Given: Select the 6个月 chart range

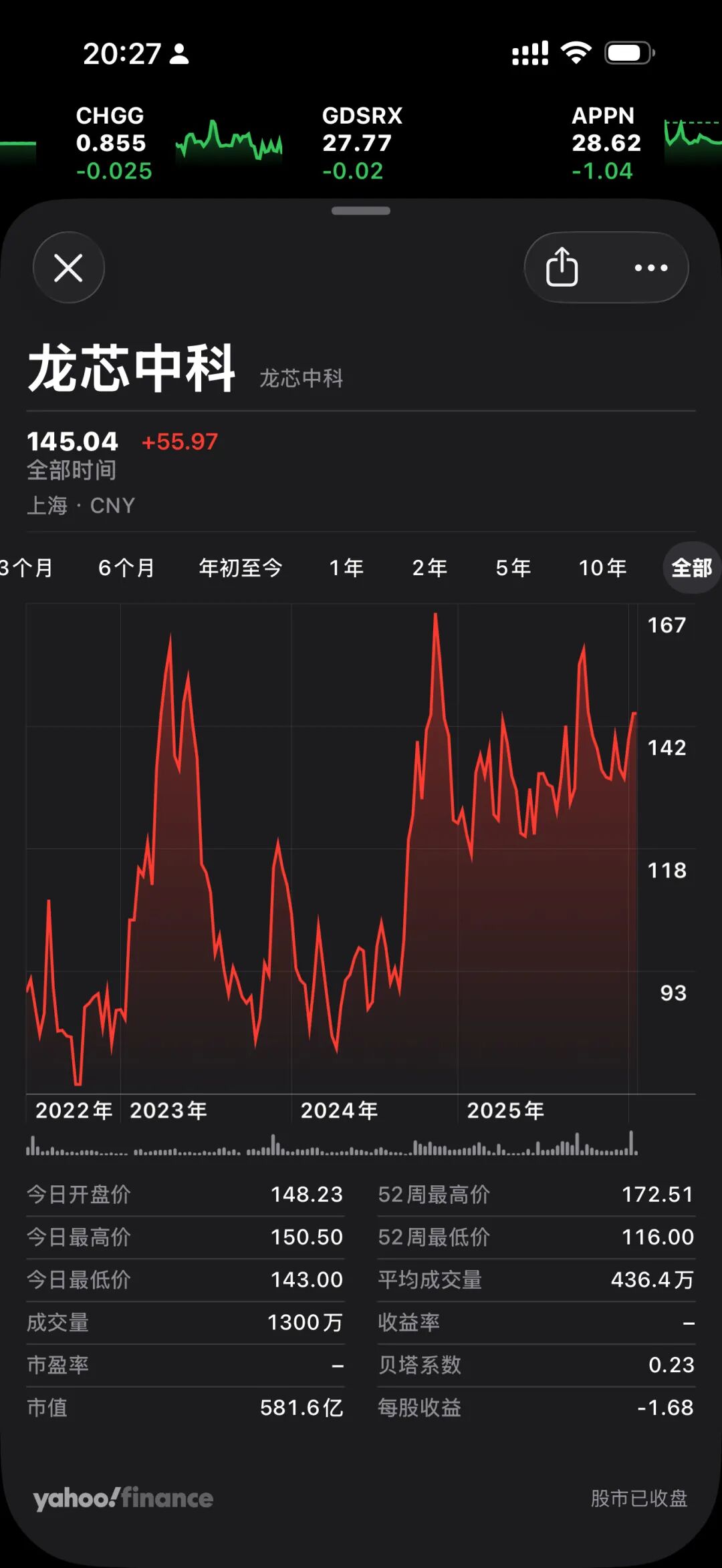Looking at the screenshot, I should pyautogui.click(x=126, y=568).
